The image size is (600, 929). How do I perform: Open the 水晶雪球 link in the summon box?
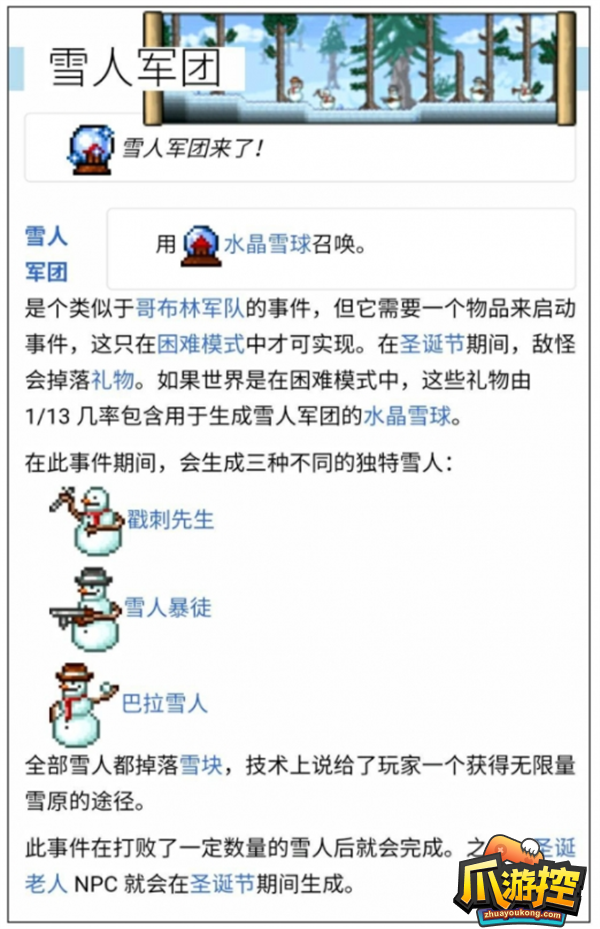tap(269, 244)
